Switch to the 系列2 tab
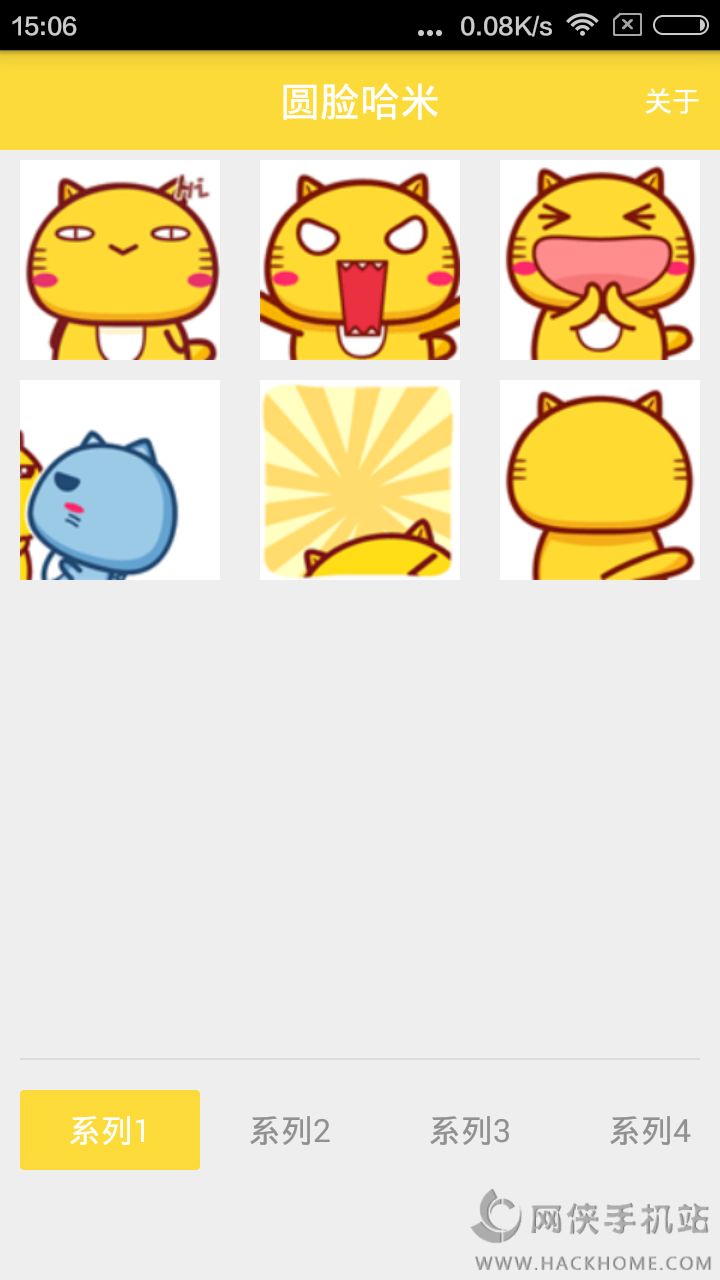Screen dimensions: 720x1280 (x=290, y=1131)
